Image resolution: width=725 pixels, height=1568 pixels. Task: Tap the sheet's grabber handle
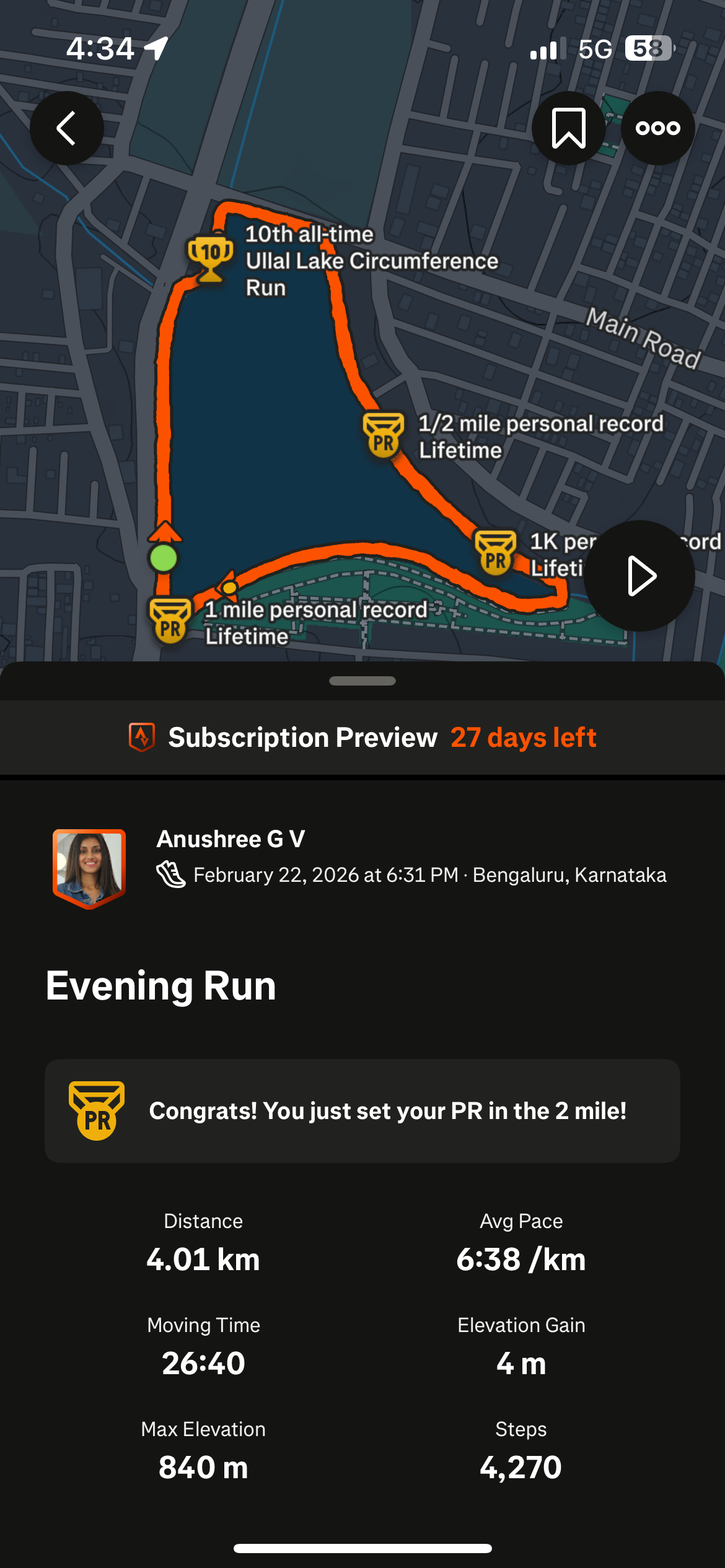tap(362, 681)
